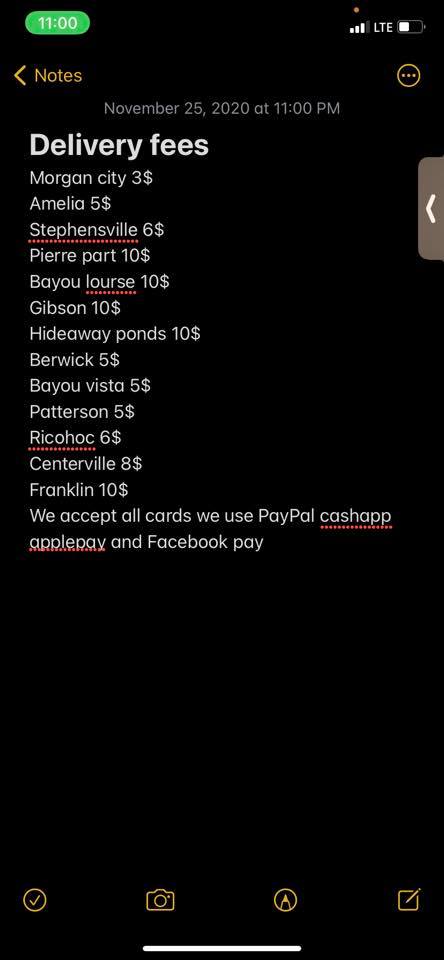Open the camera attachment option
This screenshot has height=960, width=444.
pyautogui.click(x=160, y=899)
